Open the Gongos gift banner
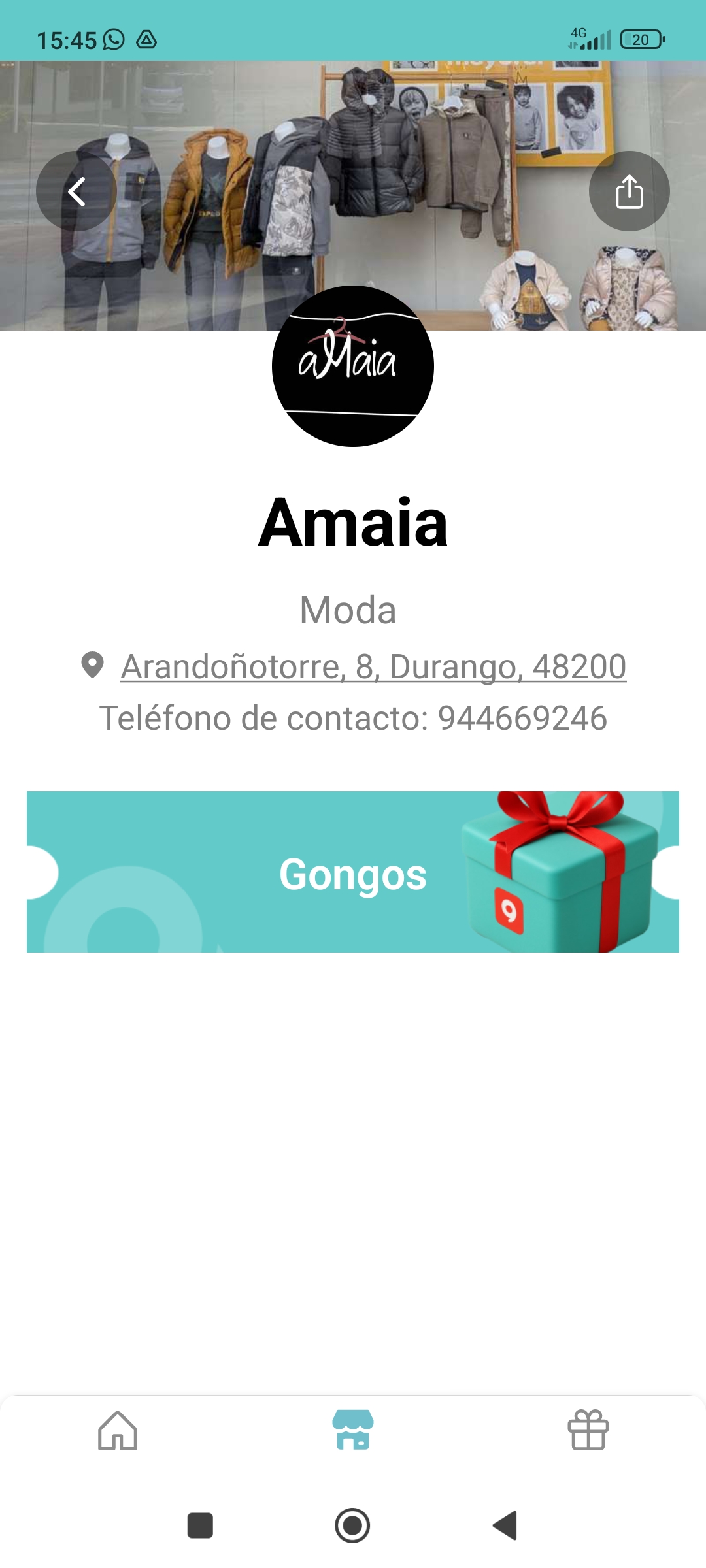Image resolution: width=706 pixels, height=1568 pixels. (x=353, y=872)
